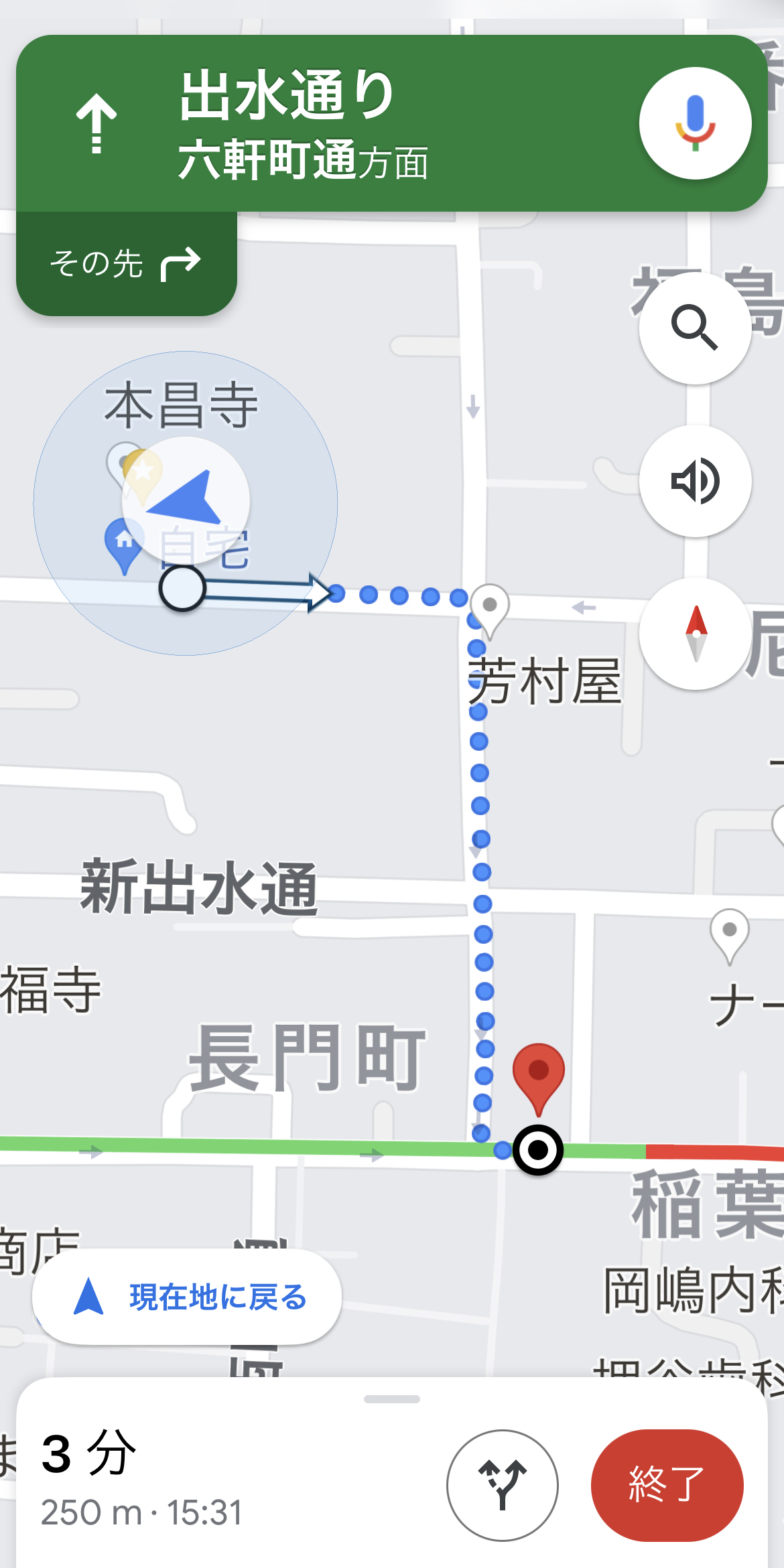Tap 現在地に戻る to re-center
The height and width of the screenshot is (1568, 784).
tap(187, 1297)
